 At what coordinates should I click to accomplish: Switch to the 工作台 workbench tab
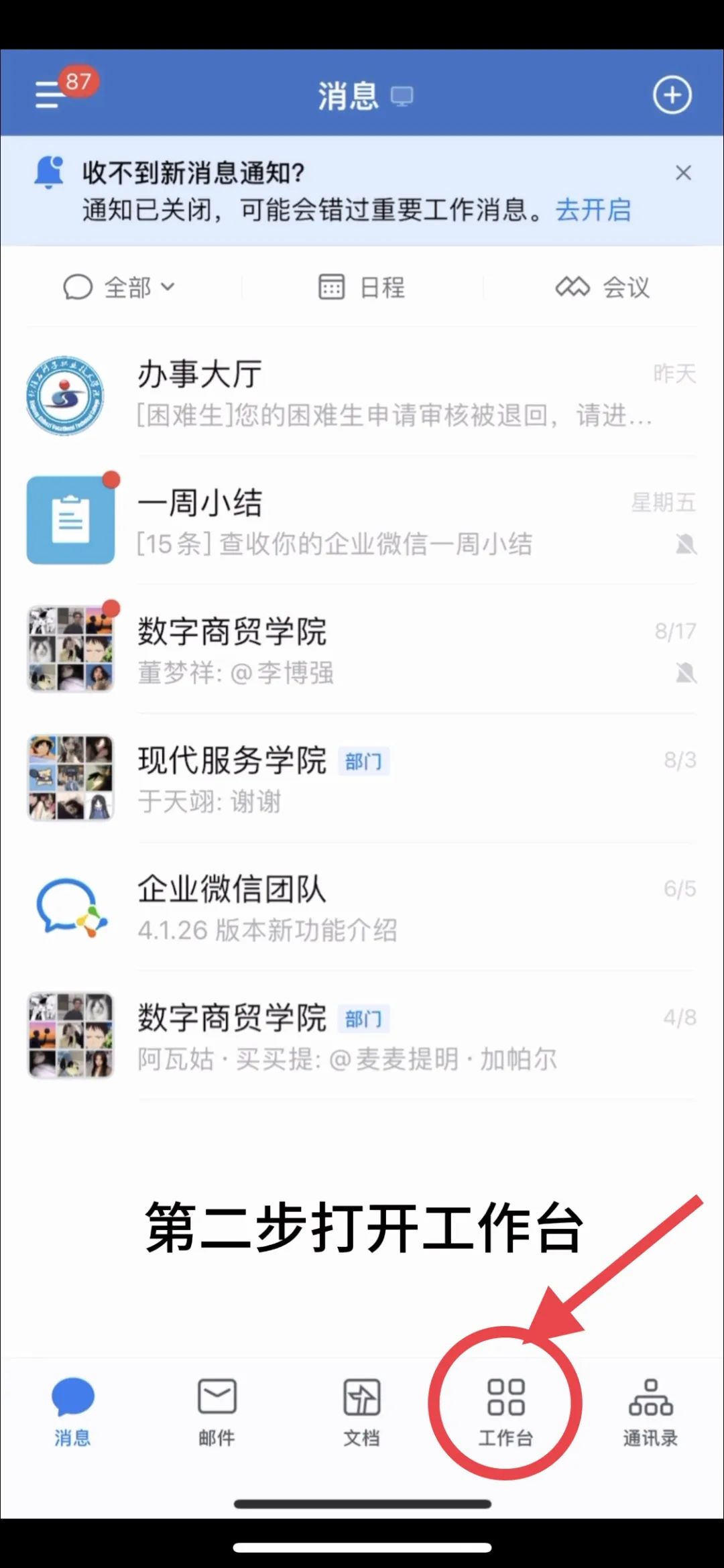point(506,1410)
